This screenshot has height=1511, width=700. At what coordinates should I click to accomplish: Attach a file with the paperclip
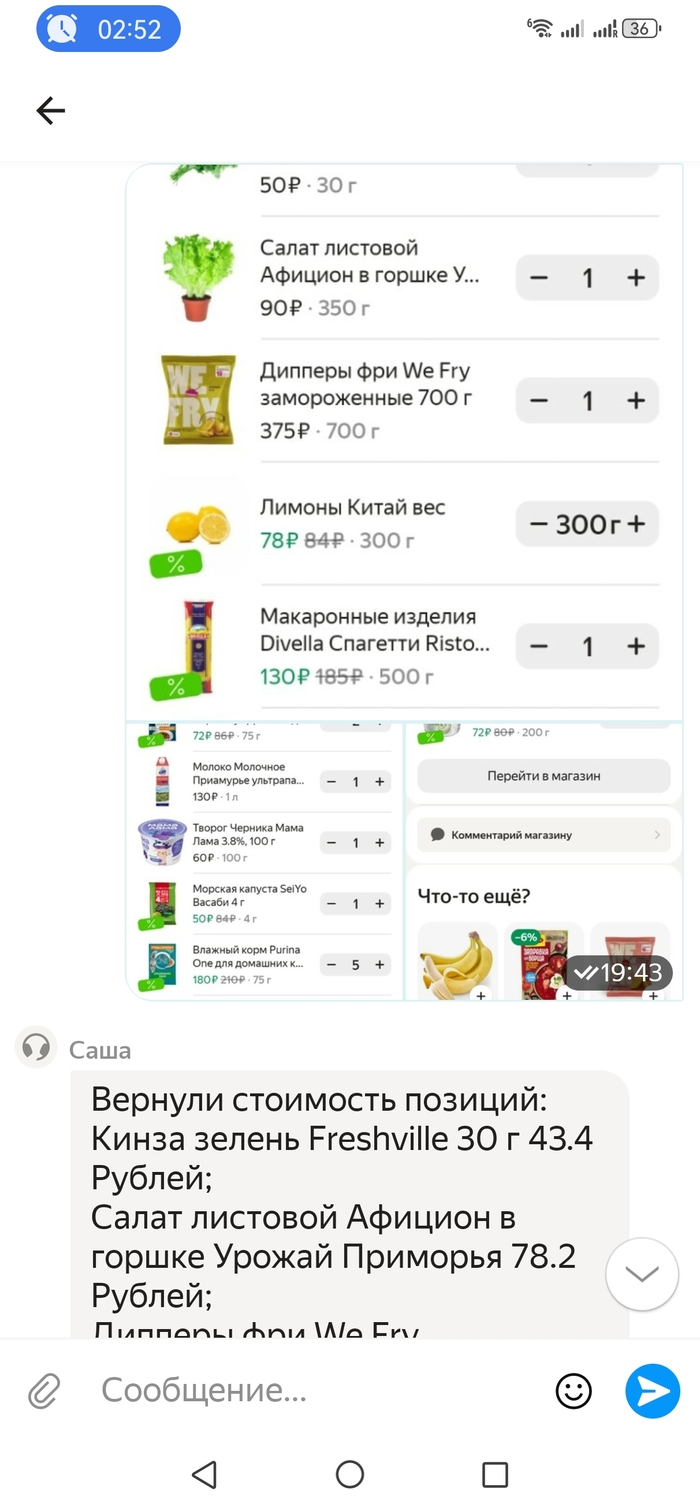click(44, 1390)
